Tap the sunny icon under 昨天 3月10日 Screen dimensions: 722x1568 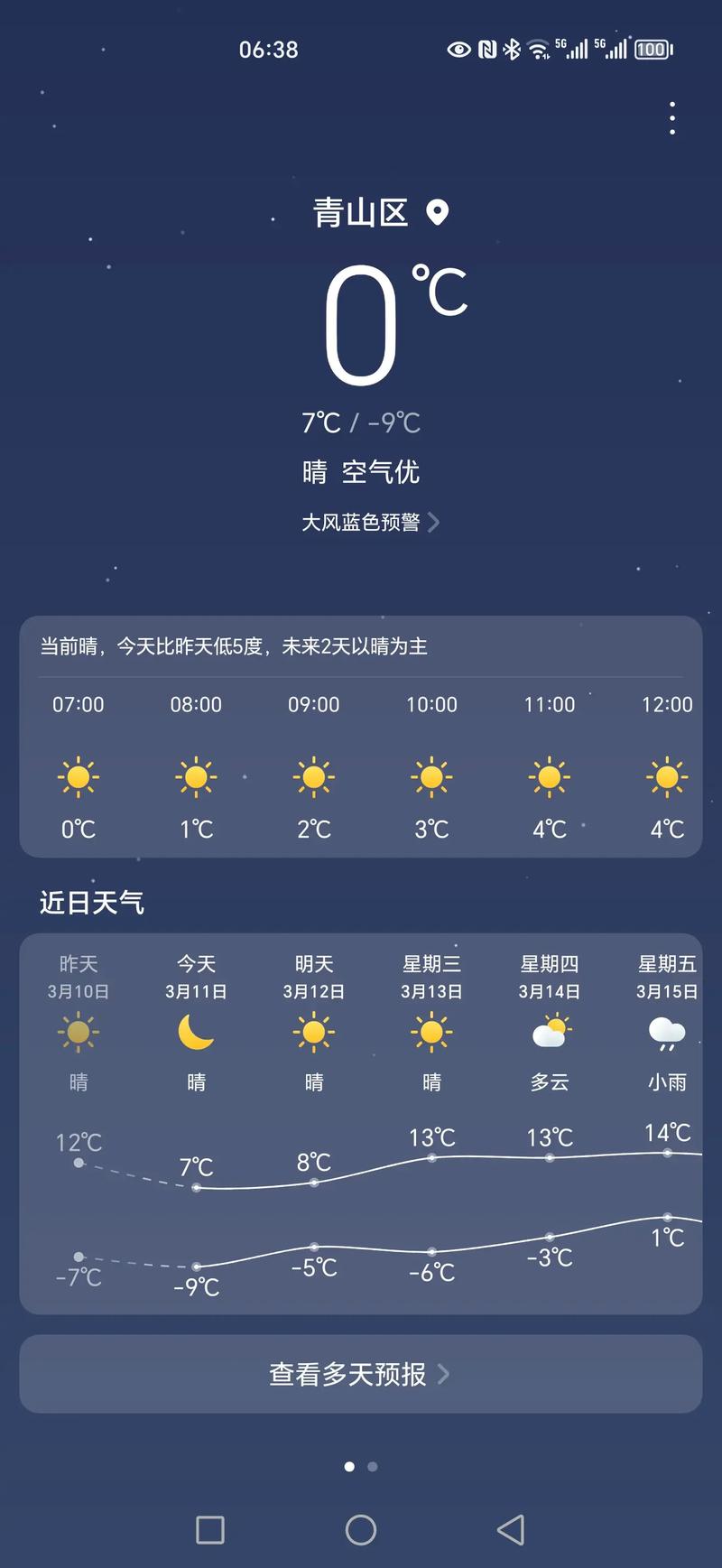(x=78, y=1029)
